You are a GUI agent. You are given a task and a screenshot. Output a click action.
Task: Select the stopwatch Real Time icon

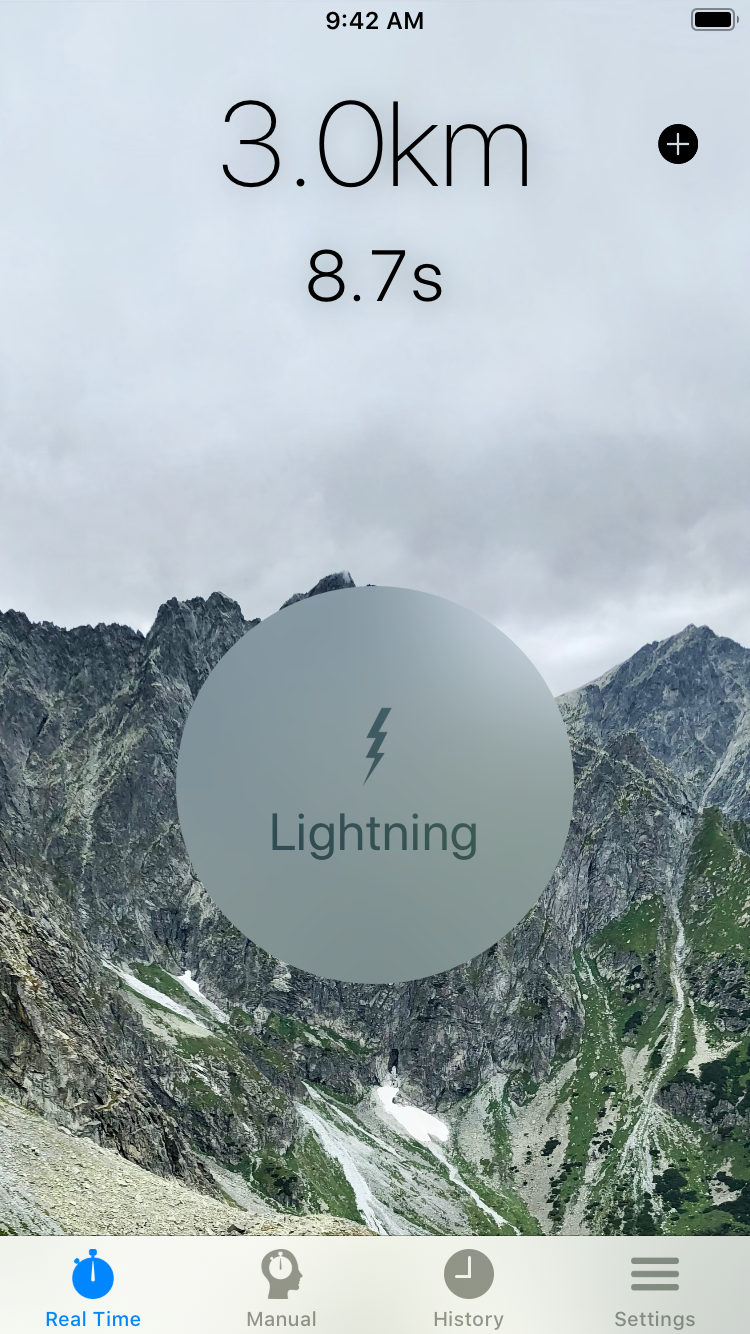point(92,1274)
